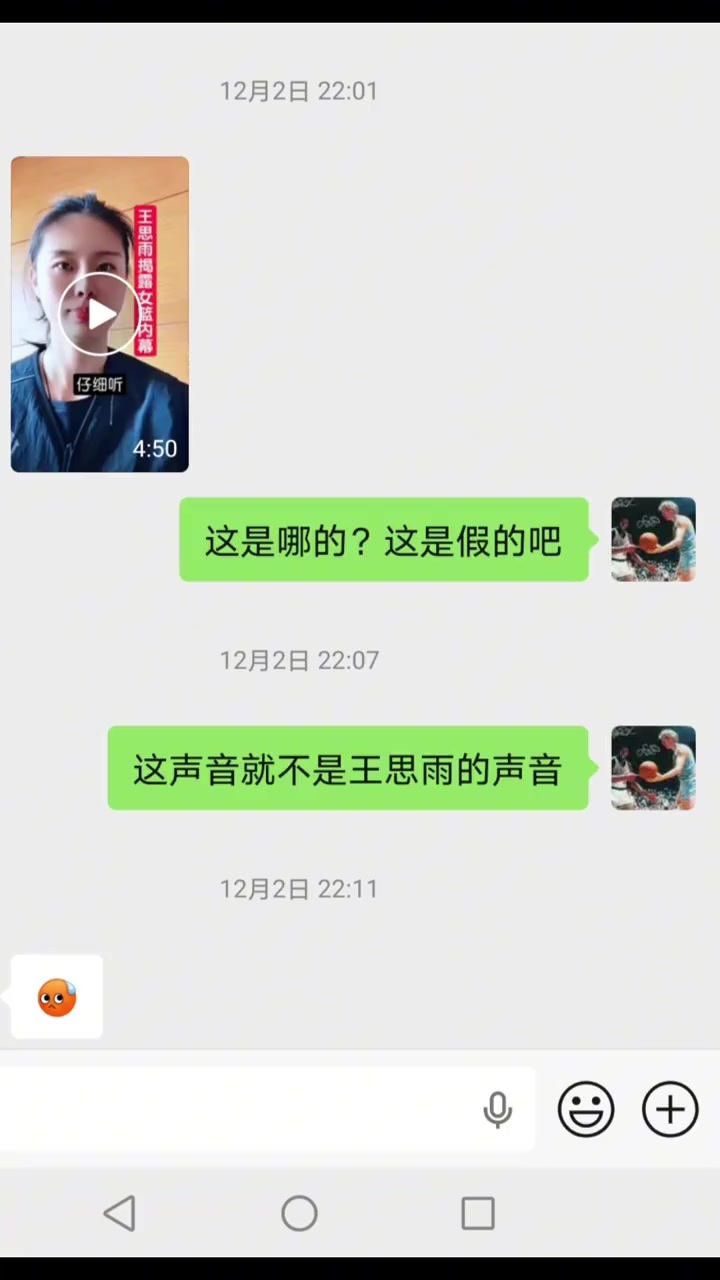Open the plus attachment menu

(x=669, y=1109)
